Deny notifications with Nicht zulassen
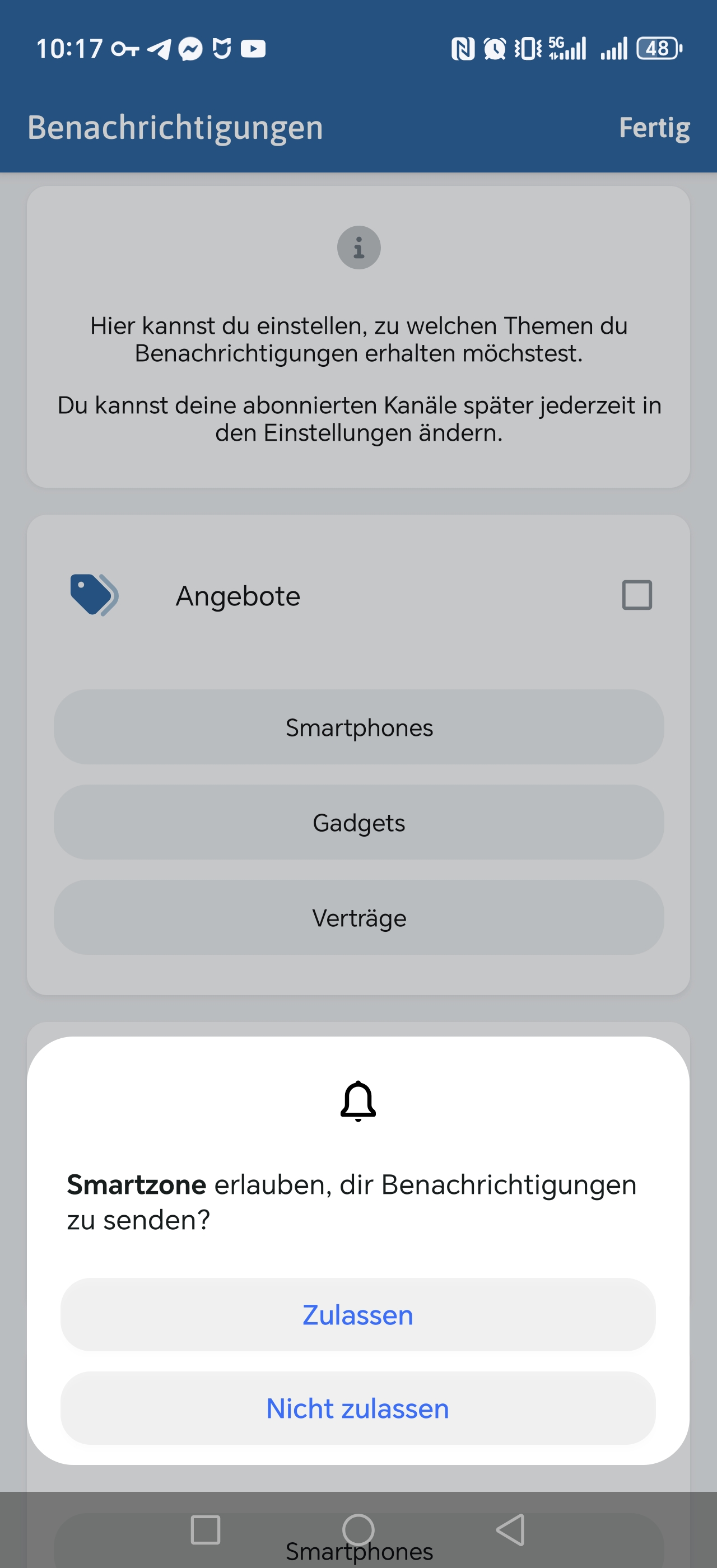Image resolution: width=717 pixels, height=1568 pixels. pos(358,1408)
